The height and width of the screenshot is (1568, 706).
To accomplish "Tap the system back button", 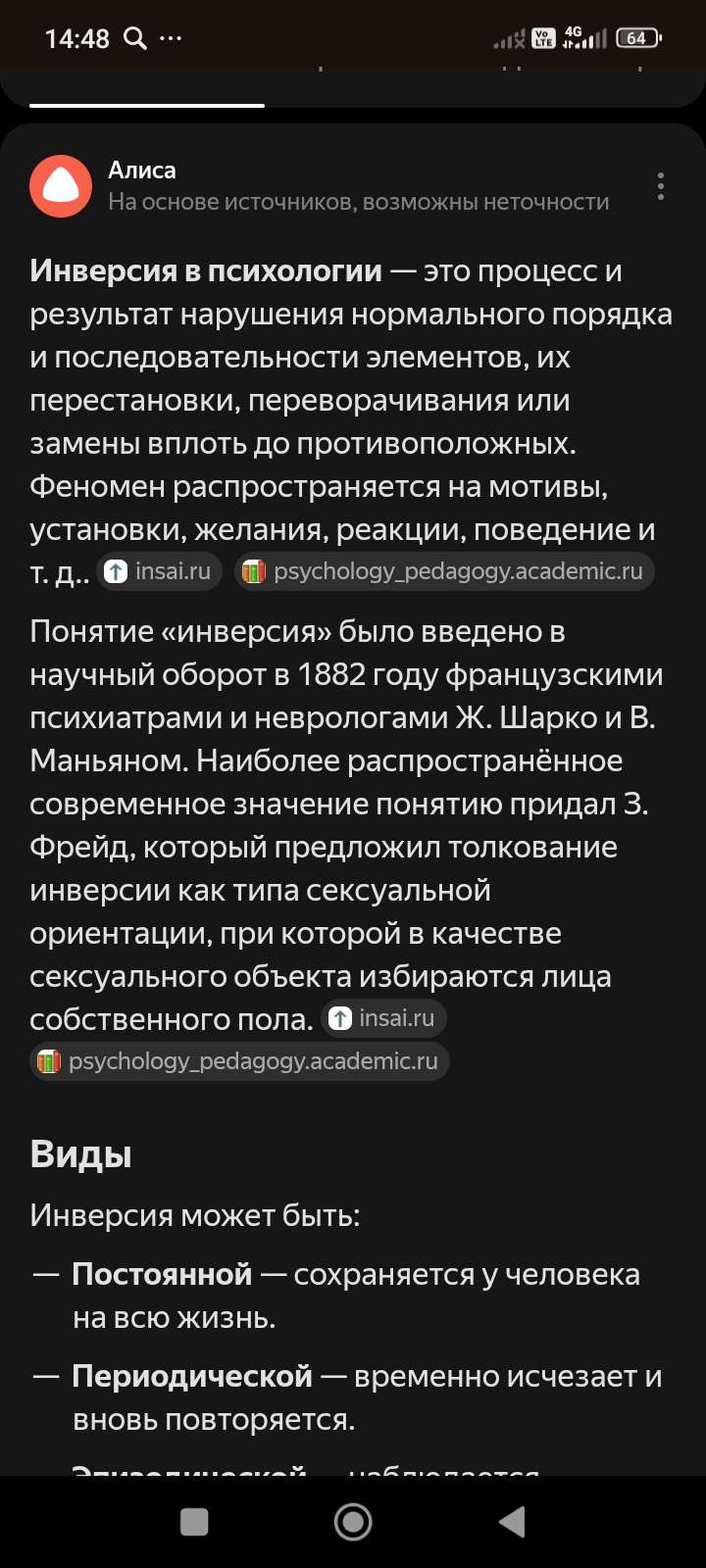I will point(512,1521).
